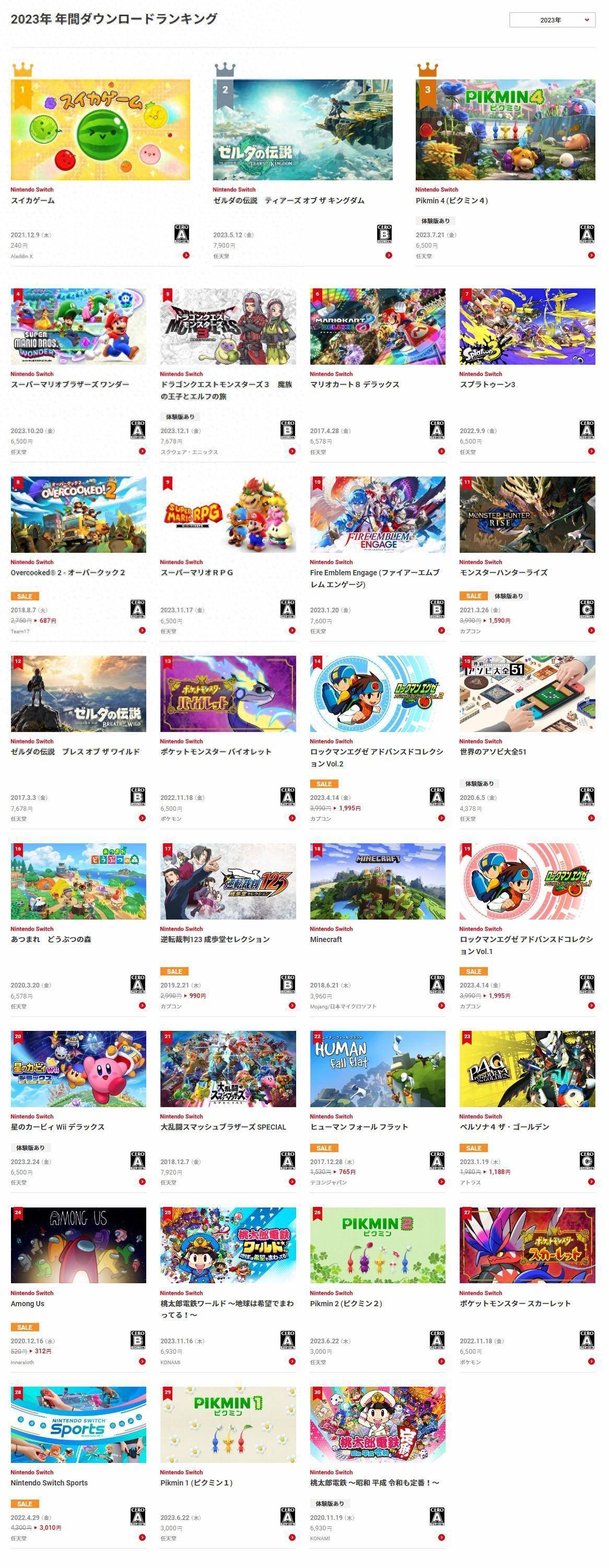Screen dimensions: 609x1568
Task: Open the Pikmin 4 game card
Action: pyautogui.click(x=505, y=130)
